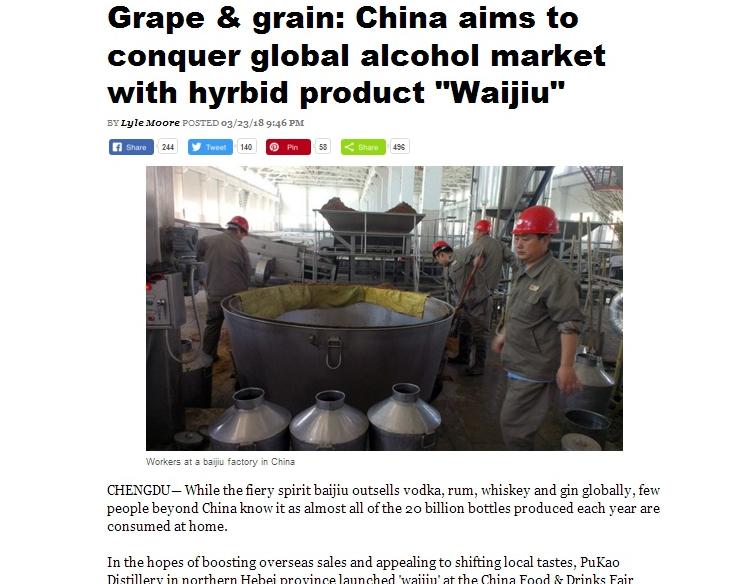Image resolution: width=750 pixels, height=584 pixels.
Task: Tweet this Waijiu article
Action: tap(209, 147)
